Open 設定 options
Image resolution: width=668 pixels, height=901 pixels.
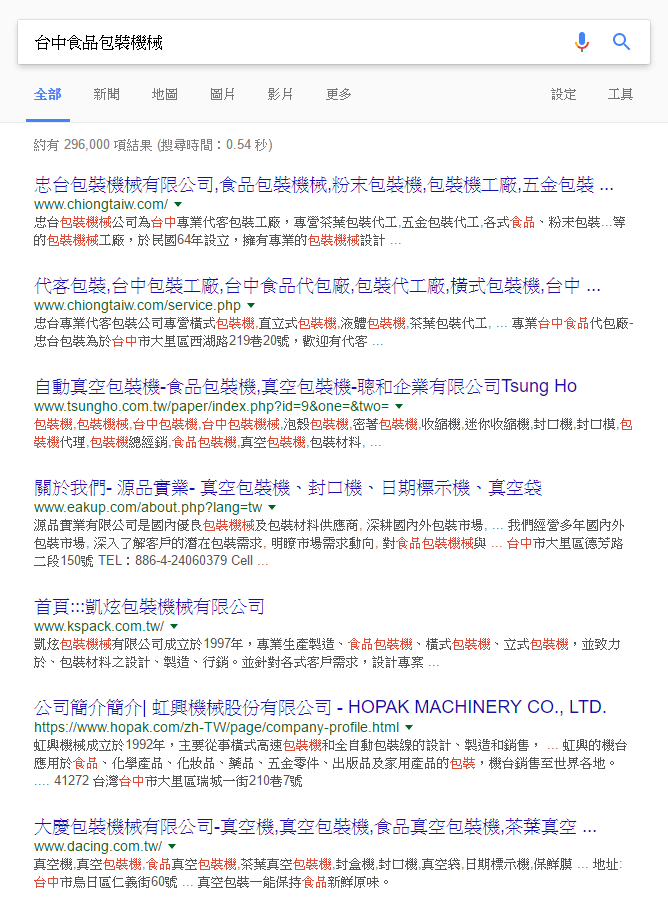[563, 94]
